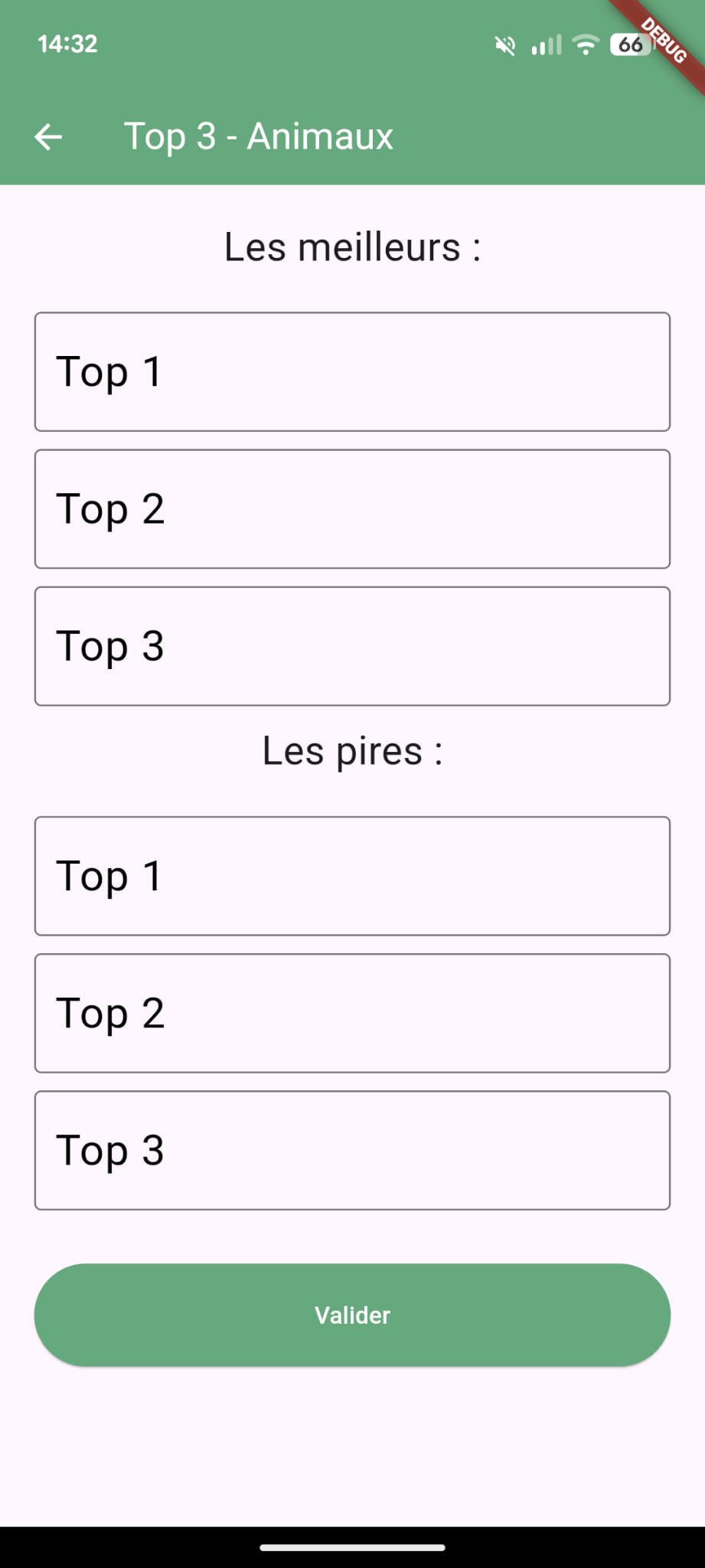Tap the clock showing 14:32
This screenshot has height=1568, width=705.
67,44
